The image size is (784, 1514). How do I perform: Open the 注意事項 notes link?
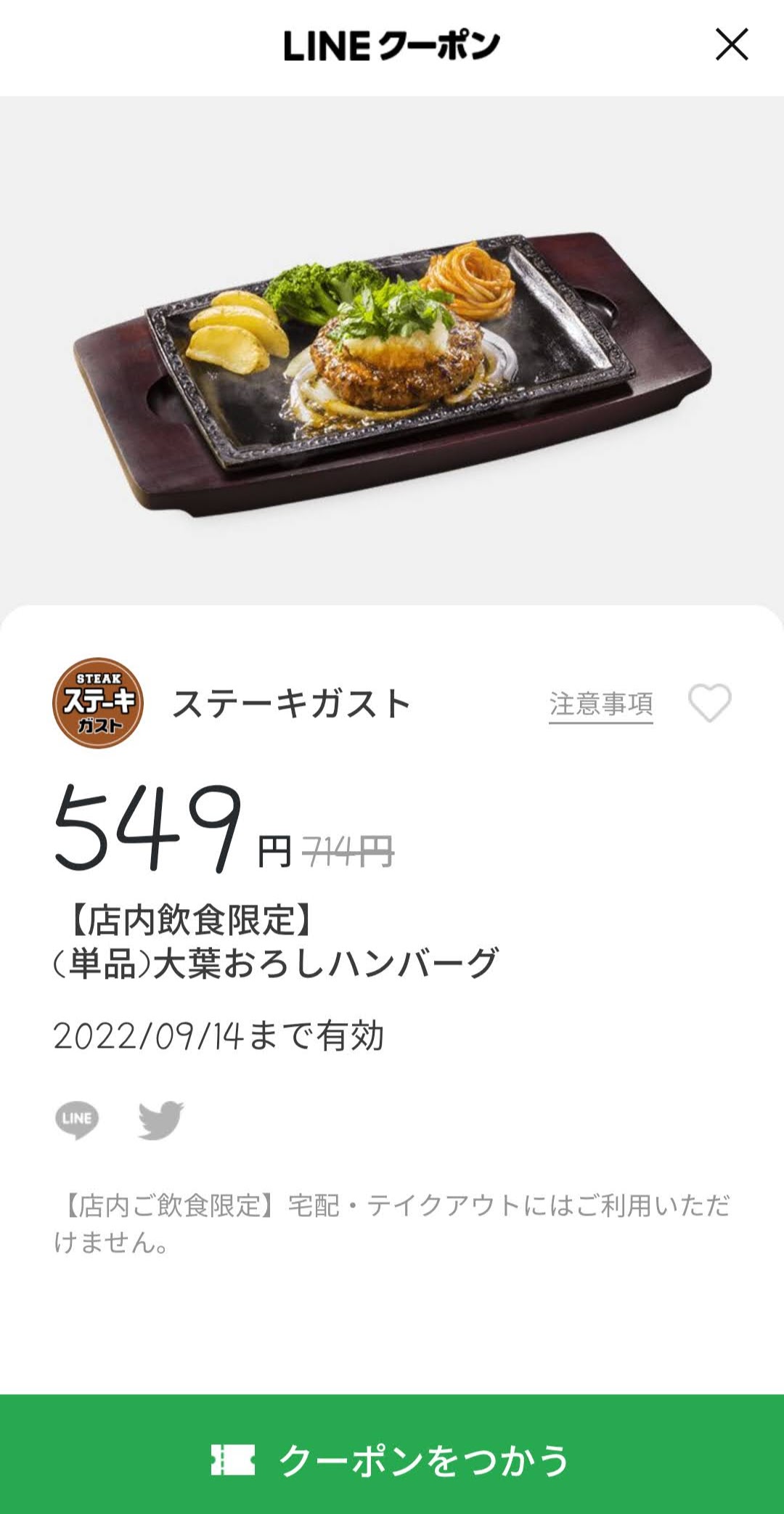pyautogui.click(x=601, y=704)
